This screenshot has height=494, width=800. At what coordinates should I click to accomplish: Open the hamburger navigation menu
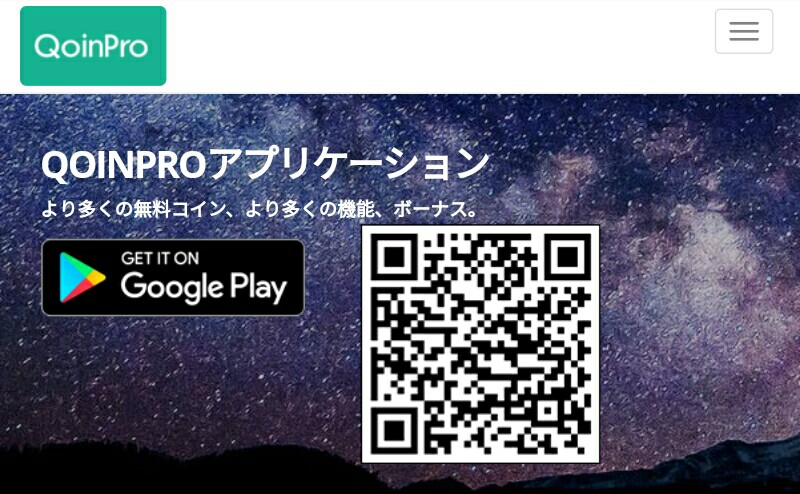(743, 31)
